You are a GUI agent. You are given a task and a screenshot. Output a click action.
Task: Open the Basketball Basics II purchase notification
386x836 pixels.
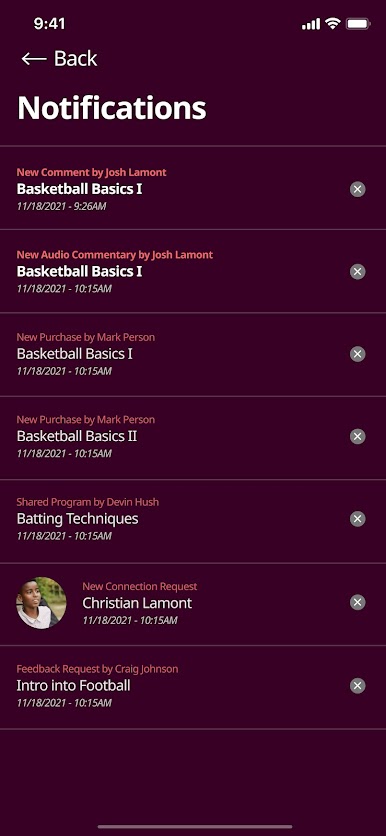click(193, 437)
